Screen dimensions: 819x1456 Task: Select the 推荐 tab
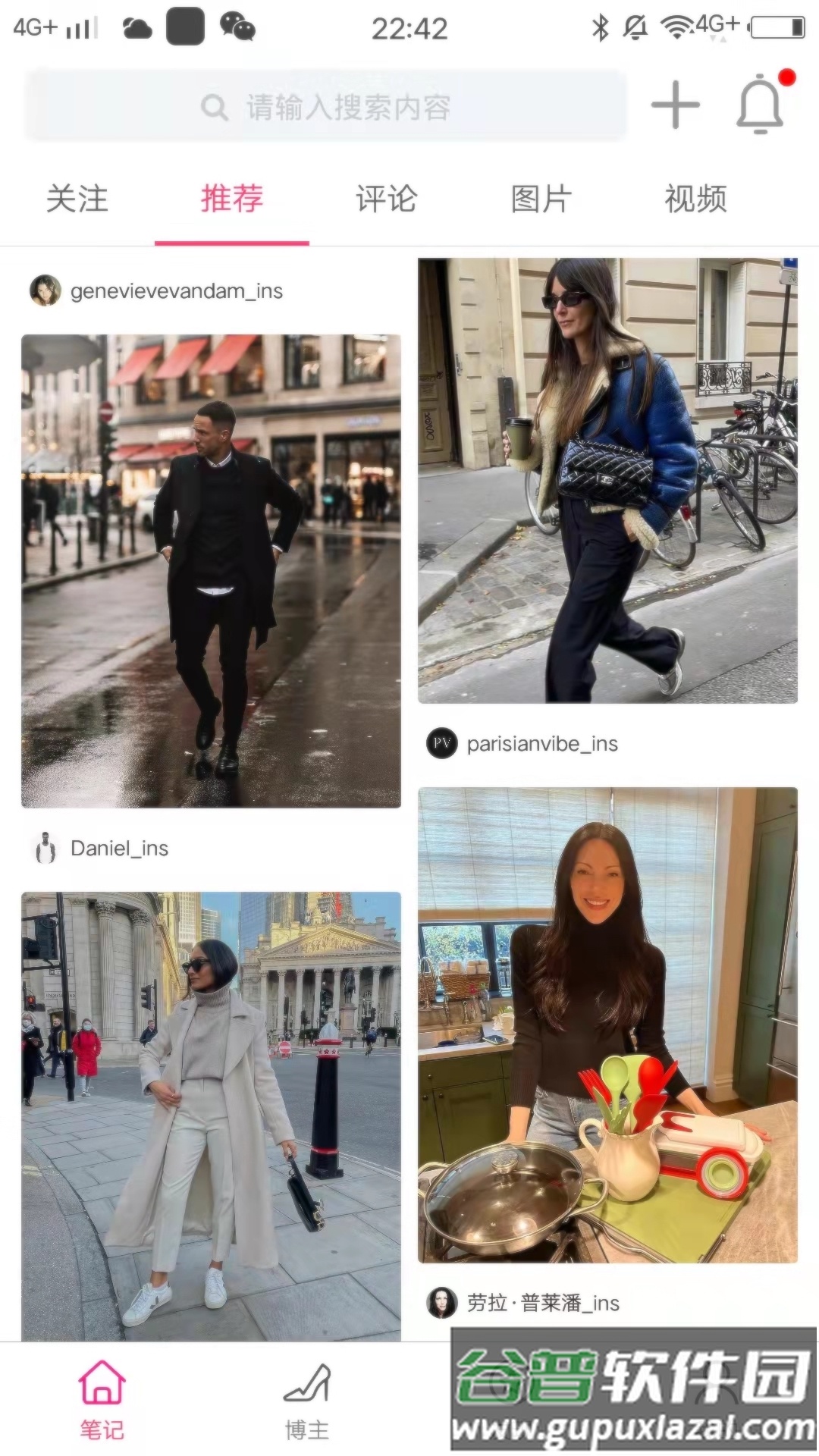tap(232, 199)
